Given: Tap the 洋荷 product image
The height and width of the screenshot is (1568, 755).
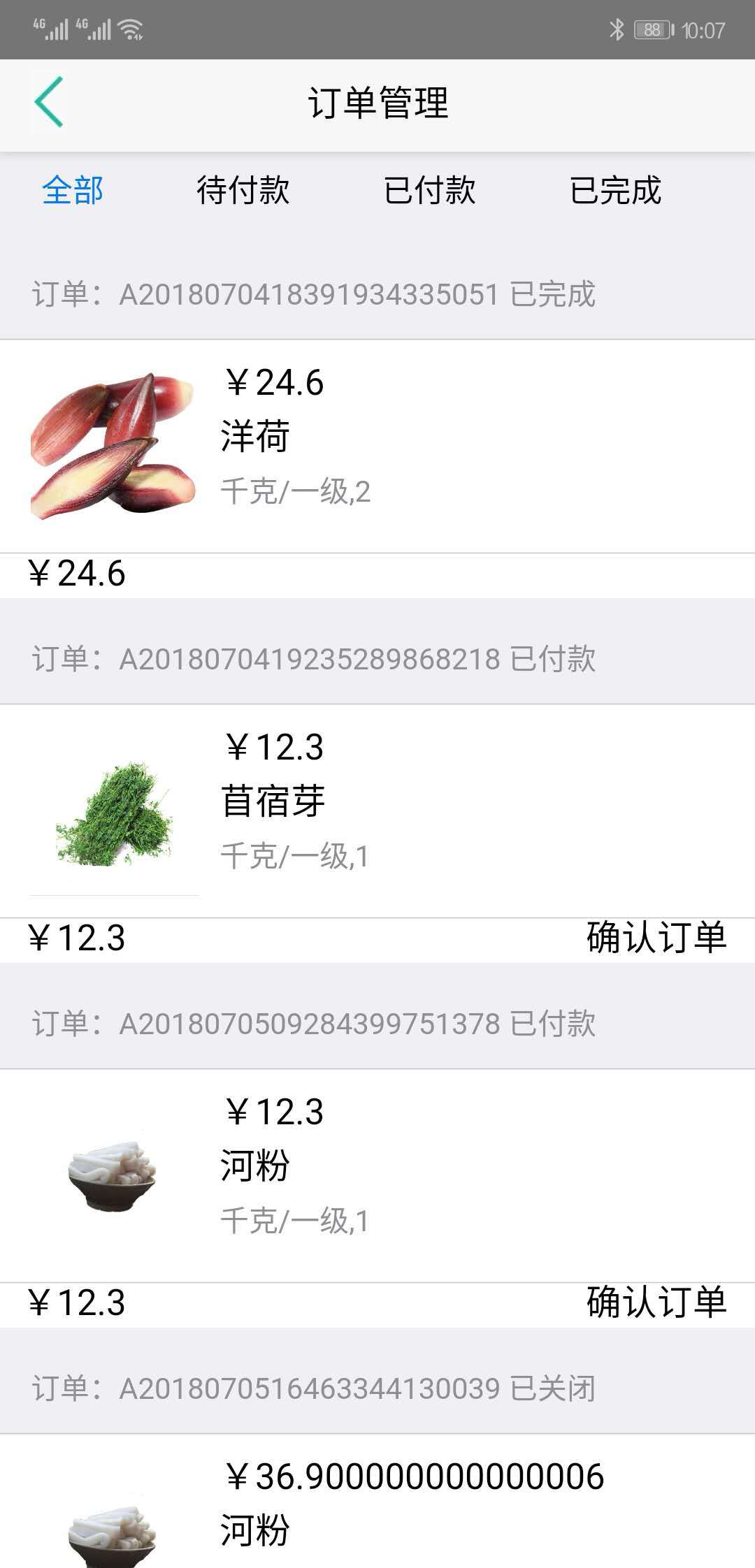Looking at the screenshot, I should tap(112, 440).
